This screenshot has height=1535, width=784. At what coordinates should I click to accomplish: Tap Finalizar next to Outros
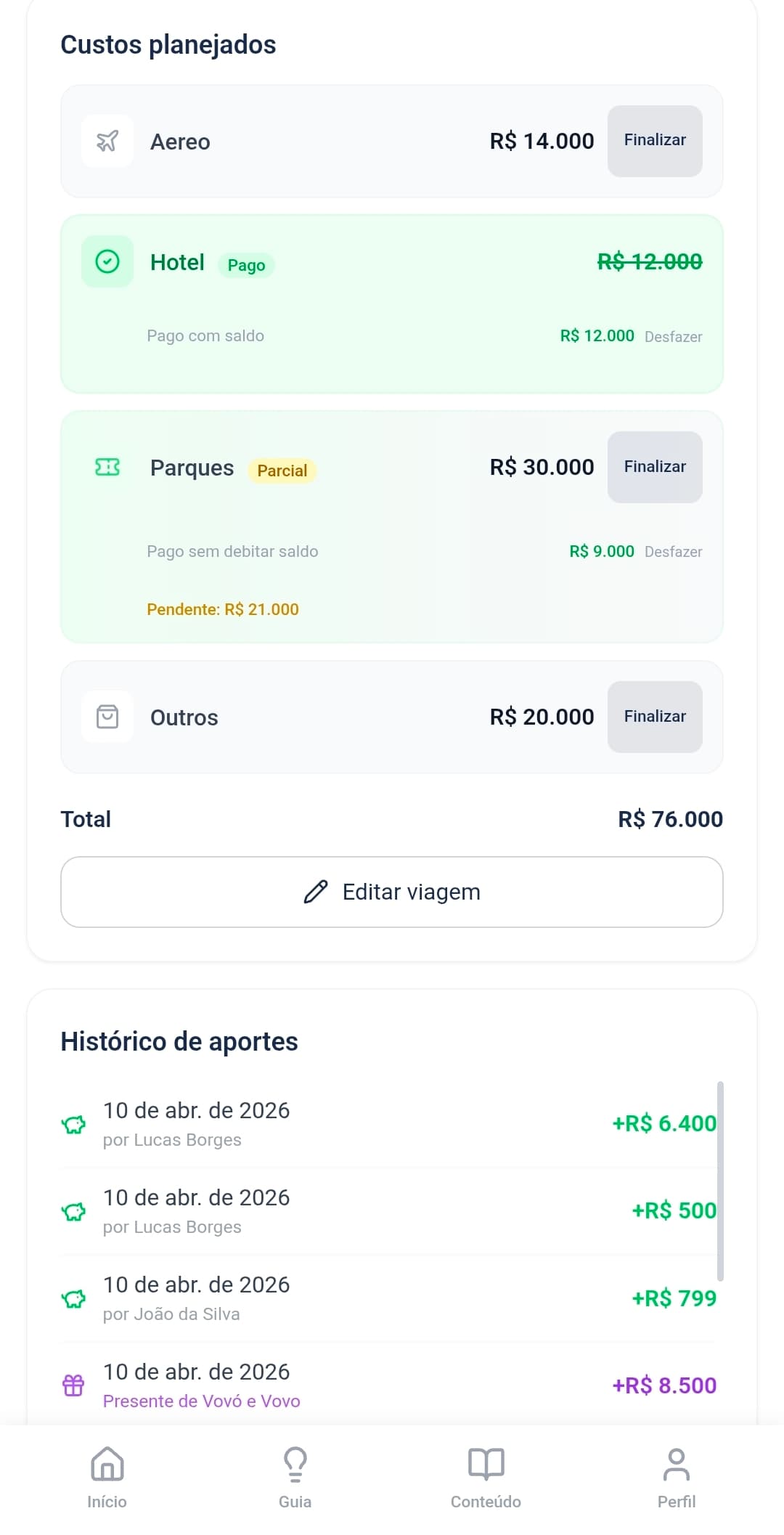click(x=654, y=717)
